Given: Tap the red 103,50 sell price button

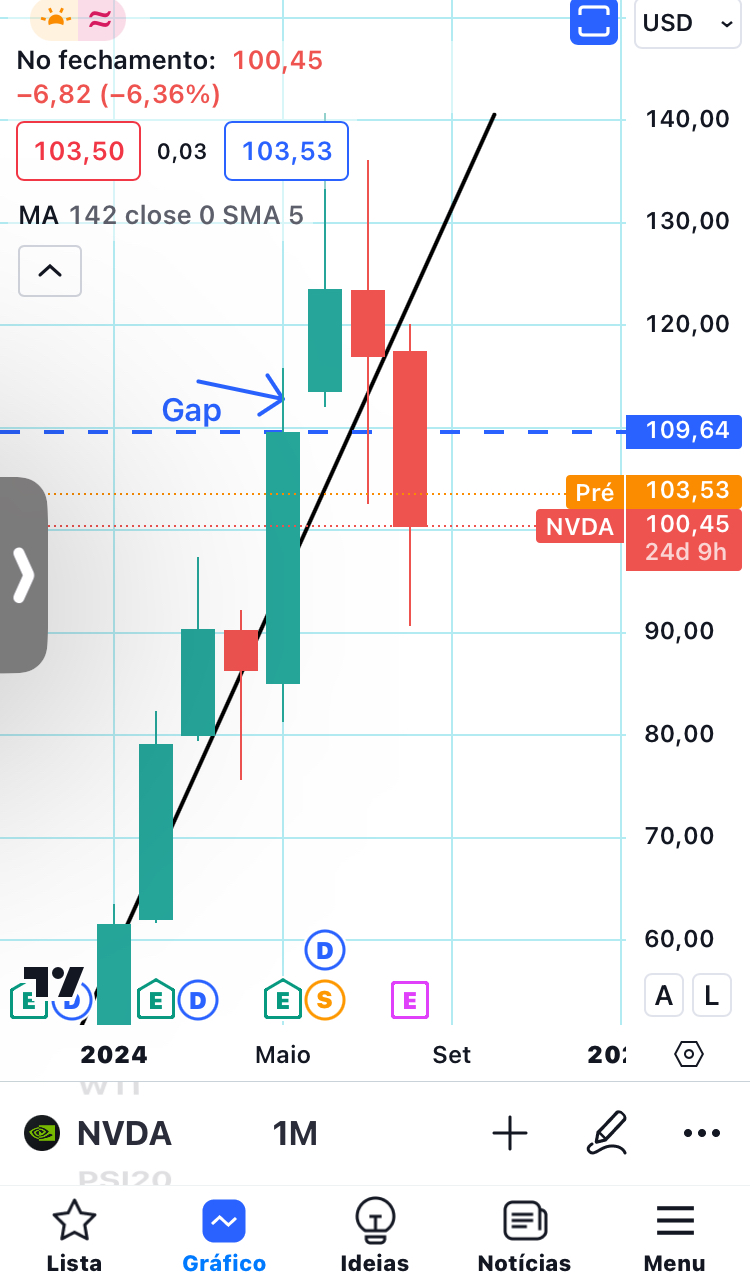Looking at the screenshot, I should click(79, 152).
